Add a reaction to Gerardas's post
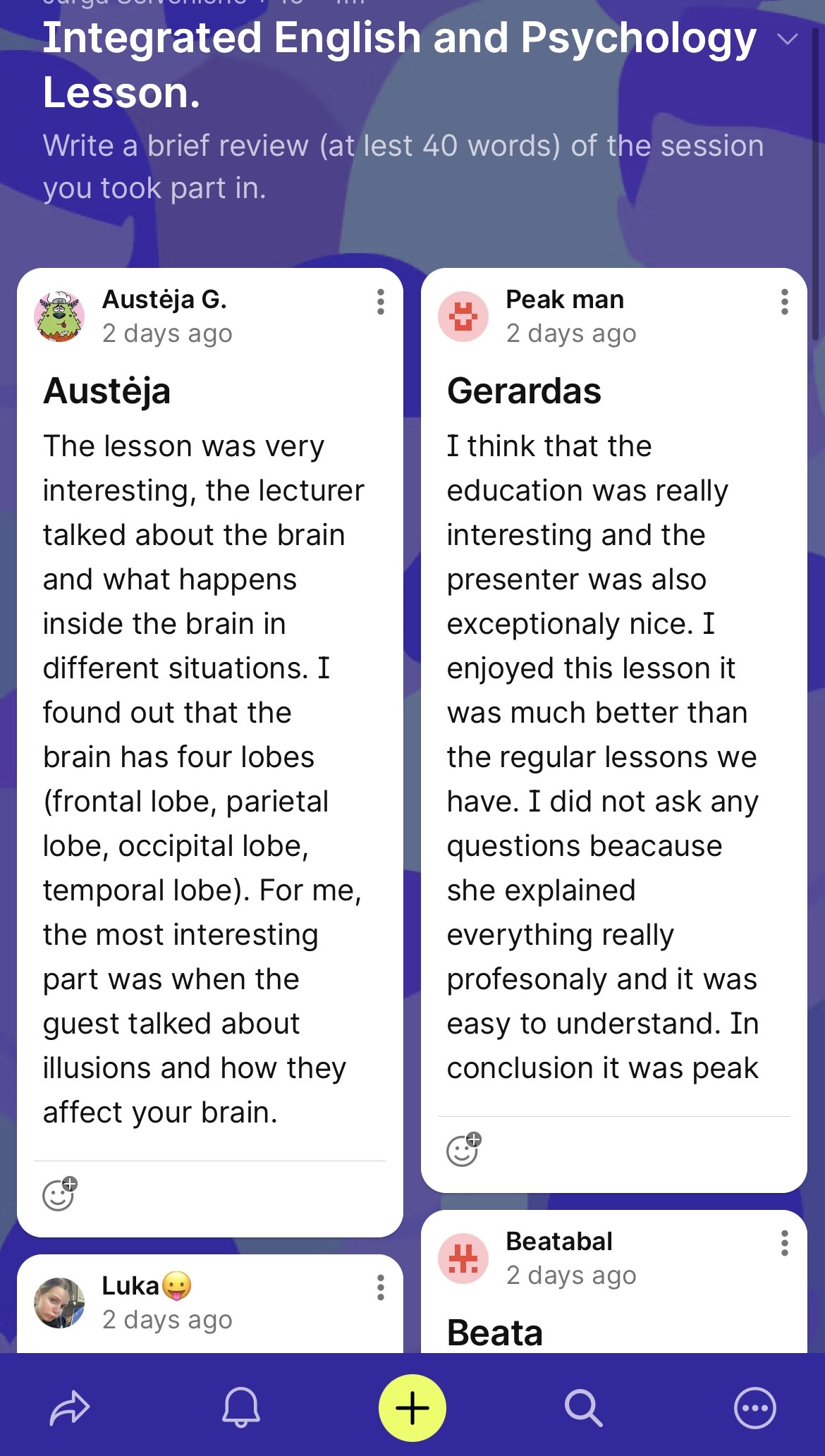The width and height of the screenshot is (825, 1456). point(463,1149)
